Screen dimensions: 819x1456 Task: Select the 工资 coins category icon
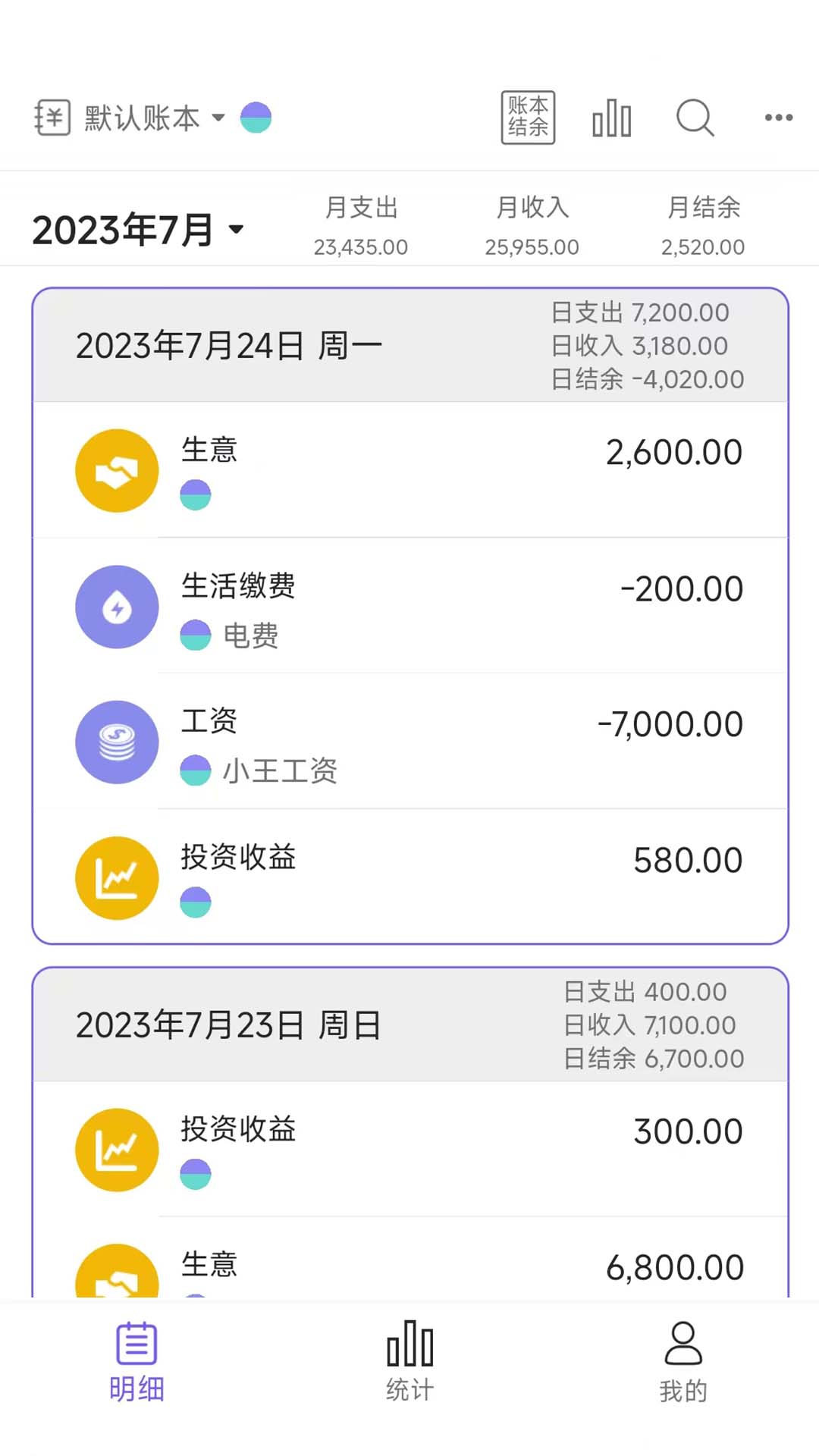click(116, 742)
